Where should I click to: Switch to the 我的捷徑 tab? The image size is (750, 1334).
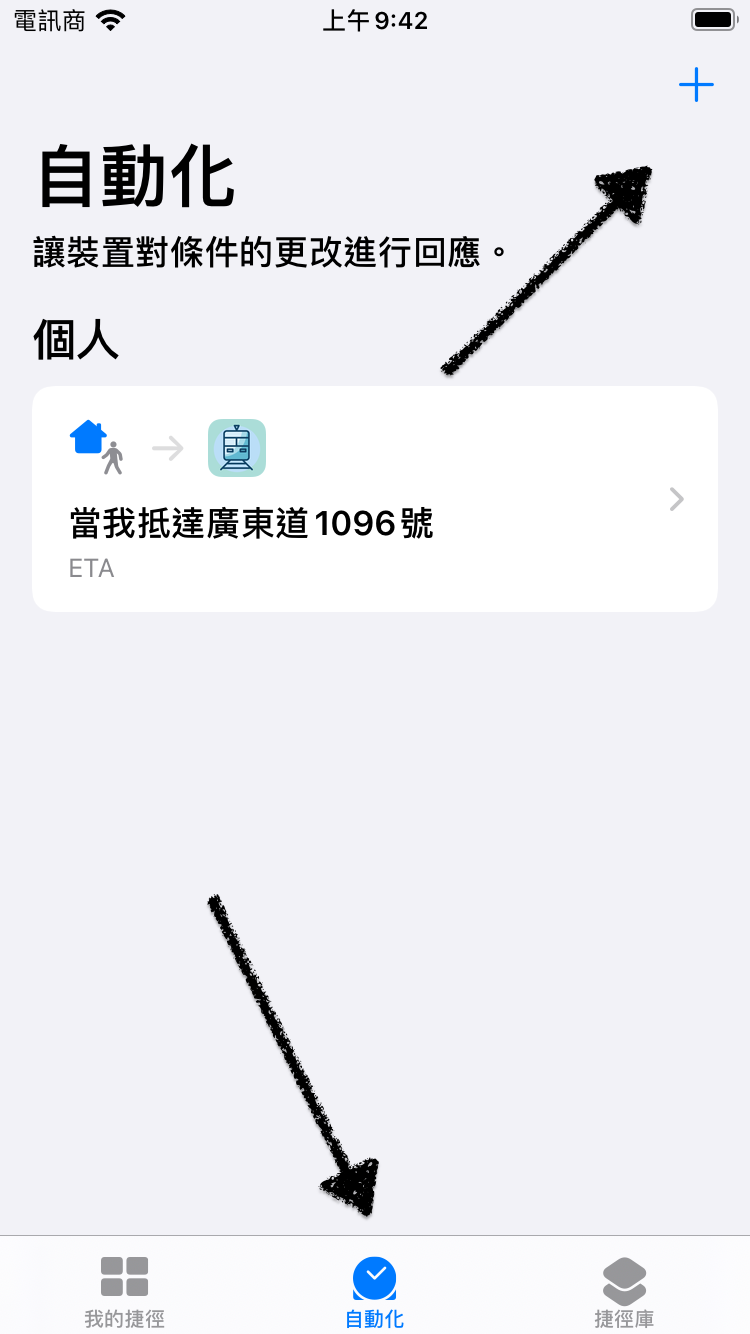[x=125, y=1292]
